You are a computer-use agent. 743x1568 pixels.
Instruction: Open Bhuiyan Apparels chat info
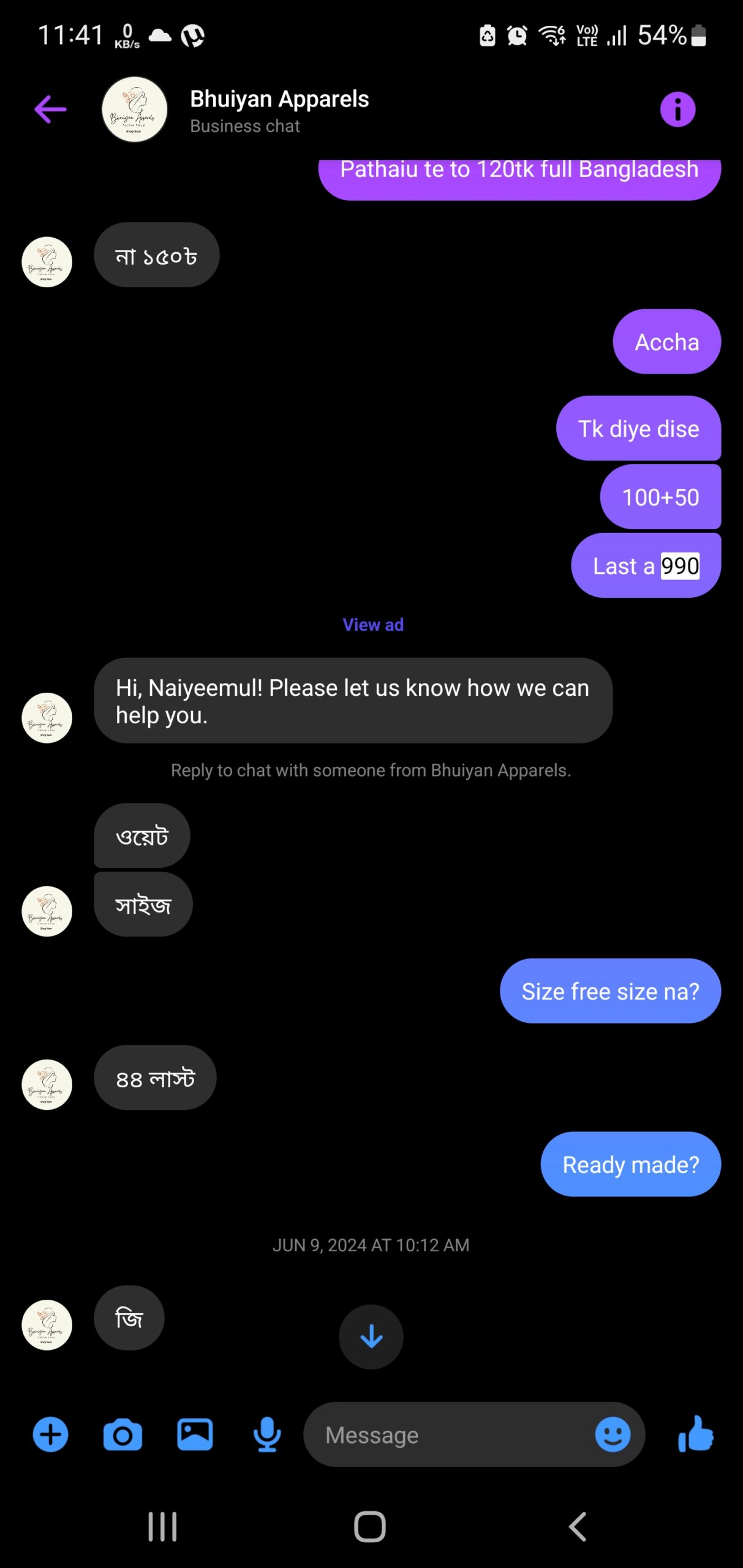click(x=677, y=110)
